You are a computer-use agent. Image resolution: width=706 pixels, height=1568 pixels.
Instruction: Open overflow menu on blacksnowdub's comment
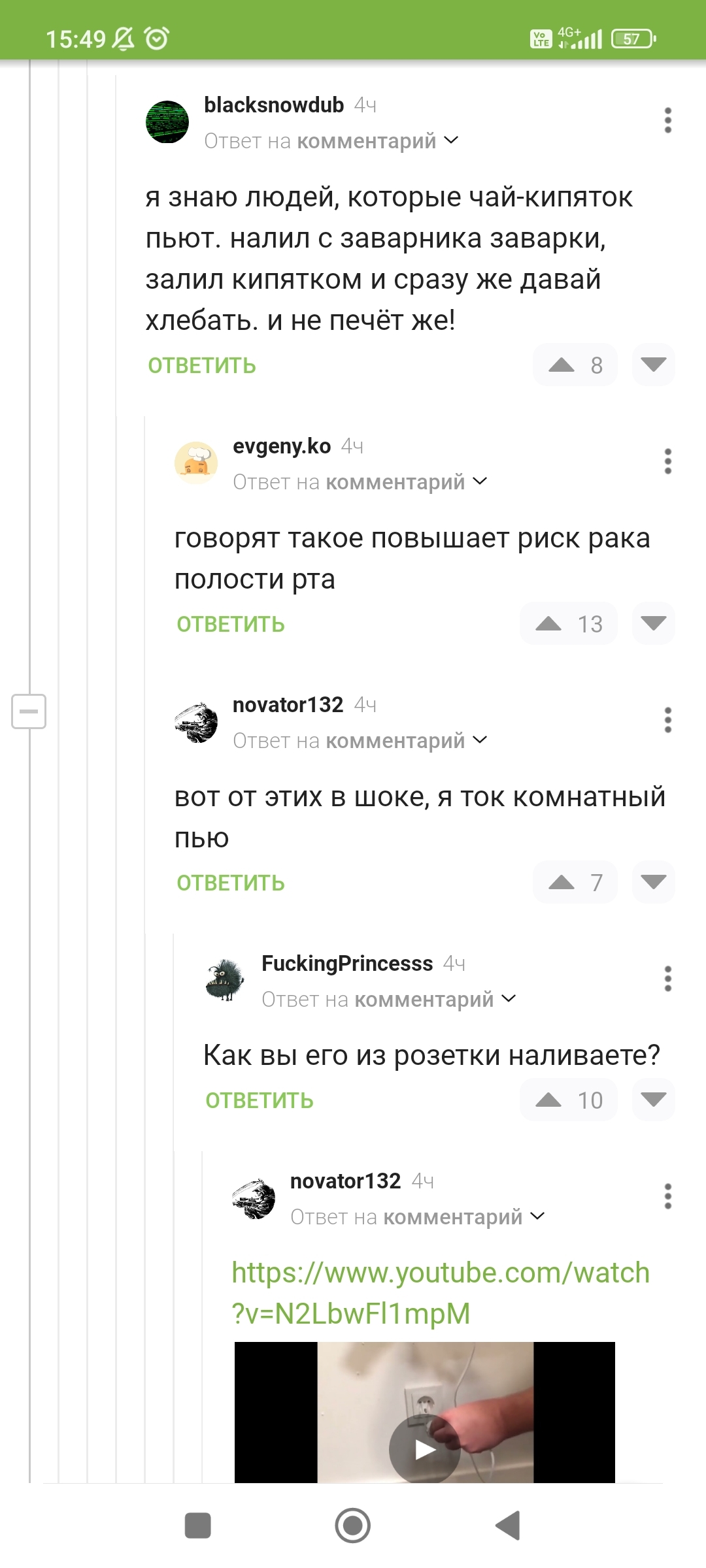[667, 120]
